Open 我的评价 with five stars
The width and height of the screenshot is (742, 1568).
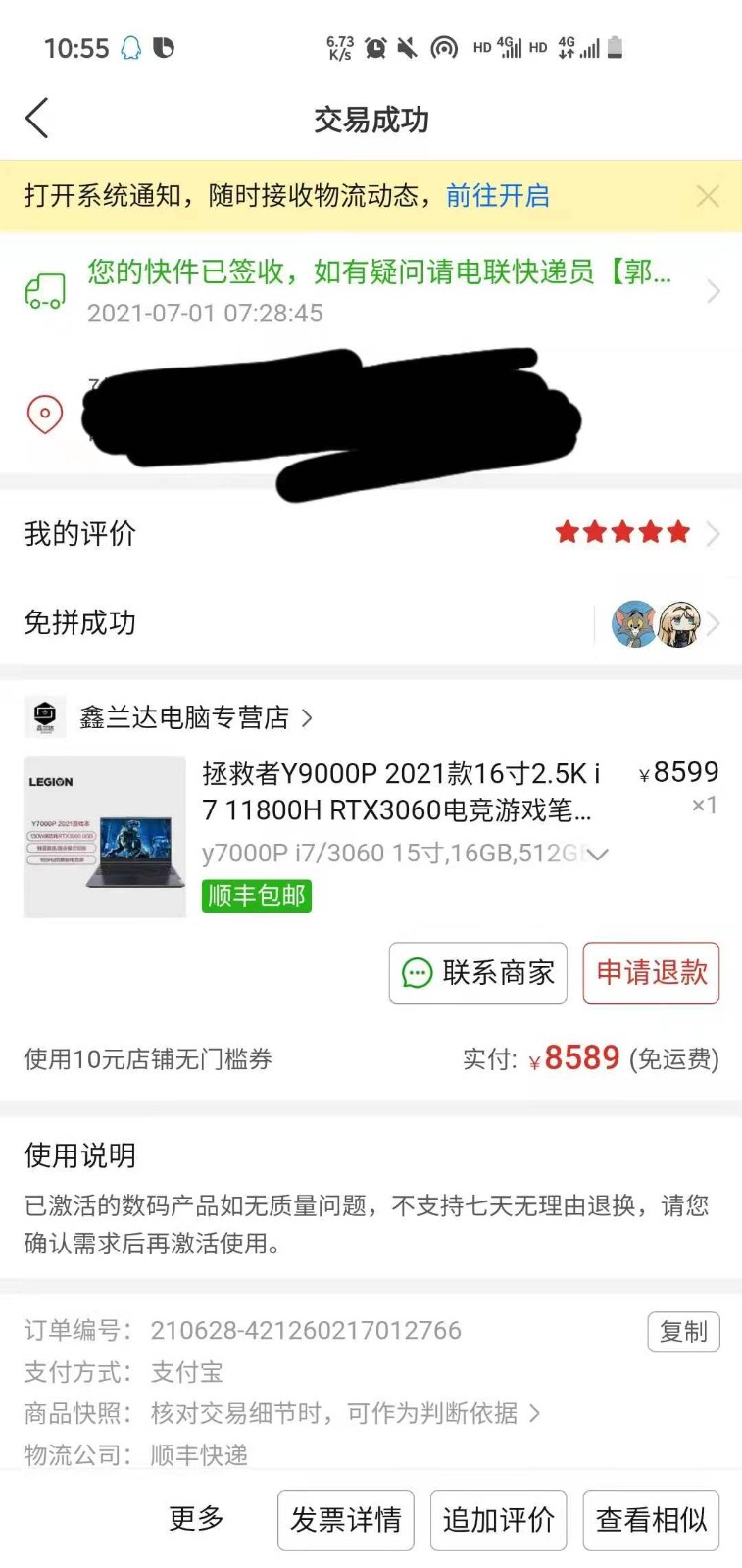click(x=371, y=533)
